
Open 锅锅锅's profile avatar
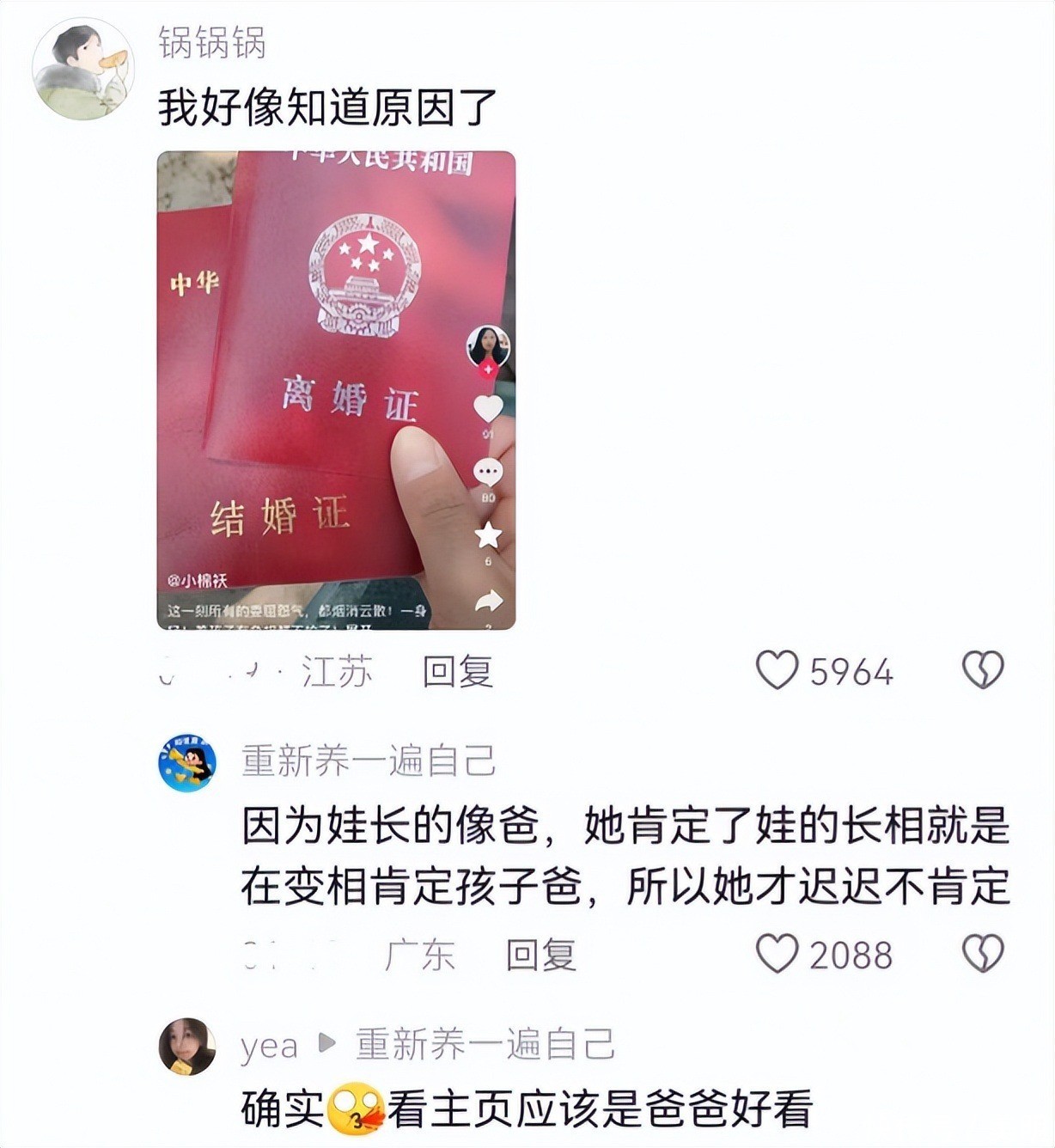tap(83, 69)
